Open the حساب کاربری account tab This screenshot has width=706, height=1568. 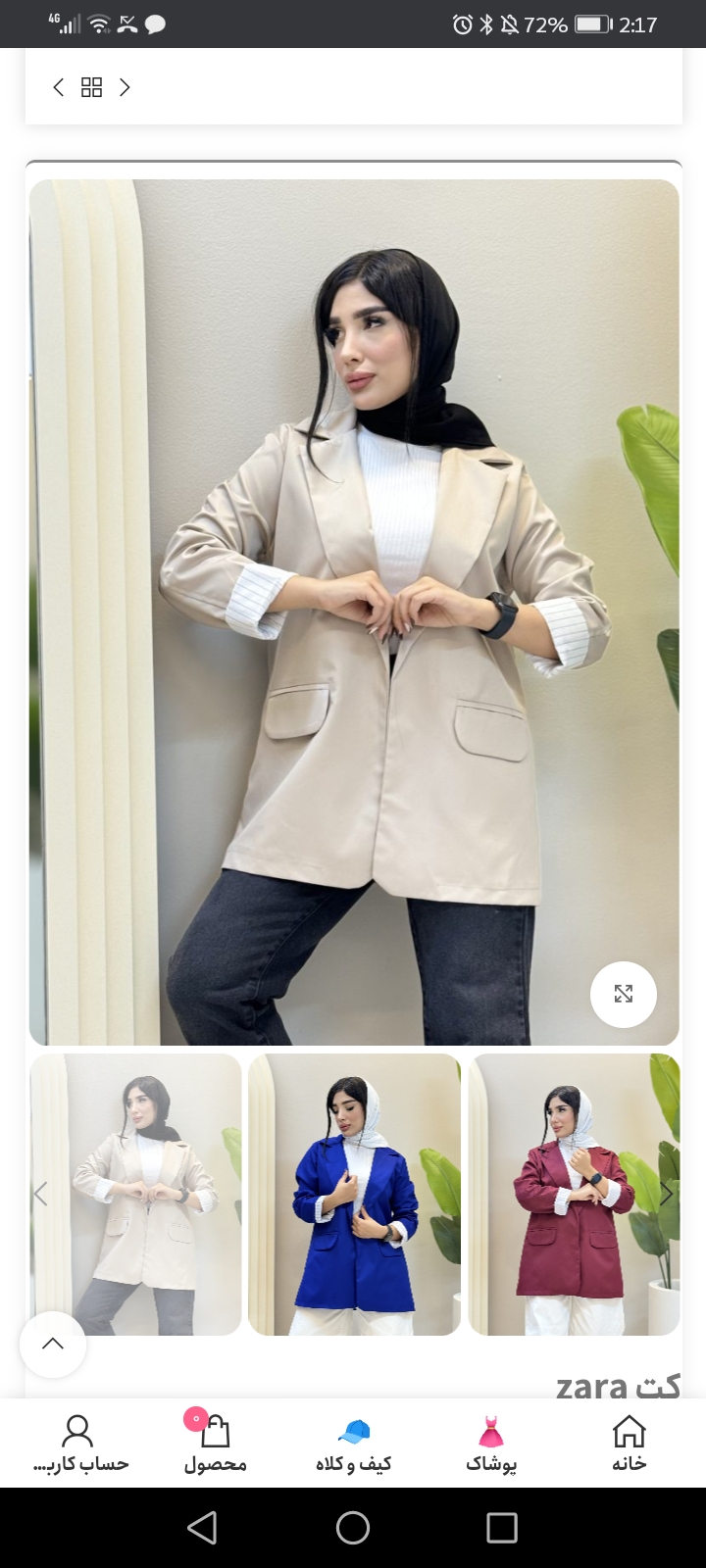(x=78, y=1443)
